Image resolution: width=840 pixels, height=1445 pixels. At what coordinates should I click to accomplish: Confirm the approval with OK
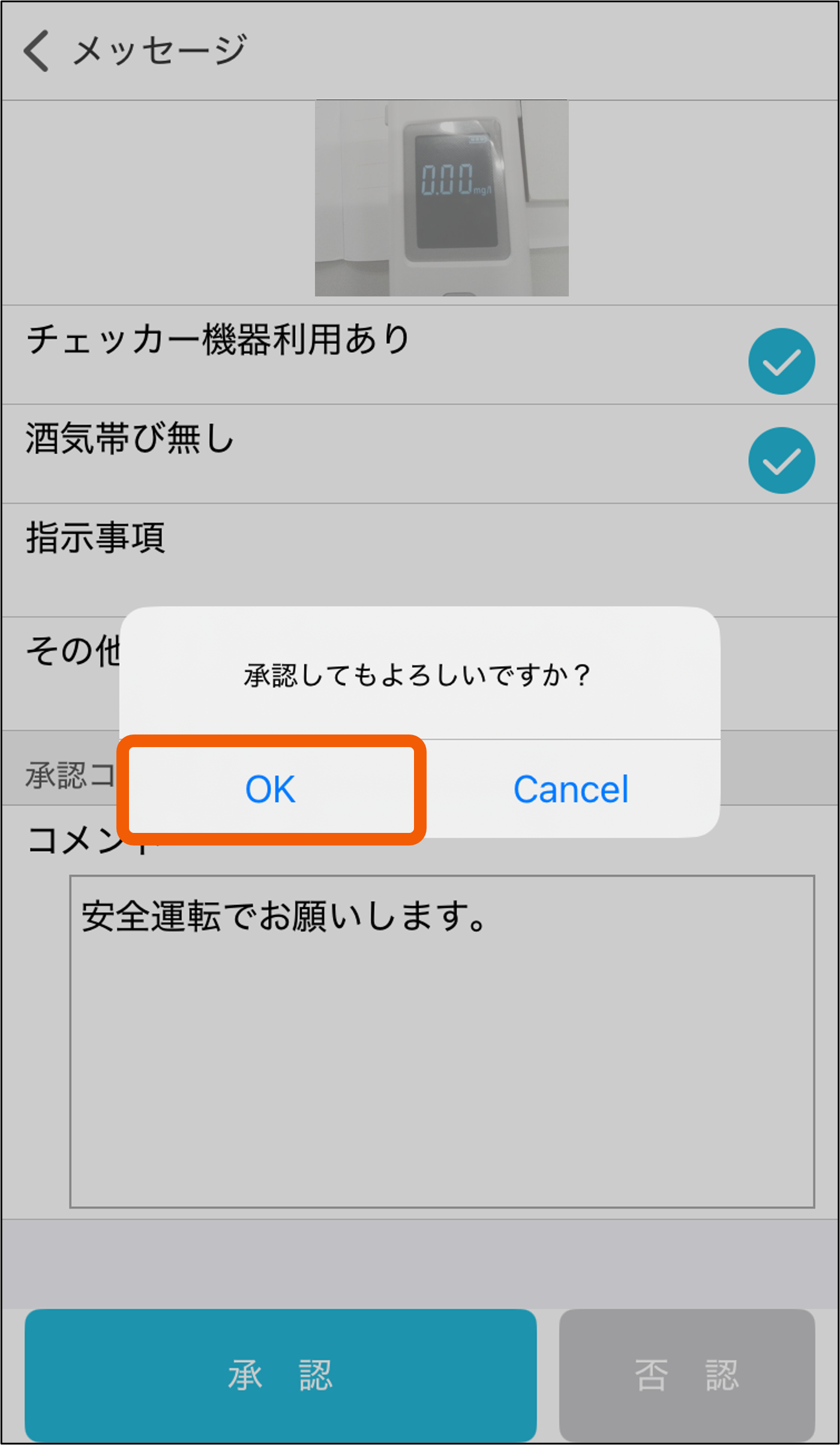tap(271, 789)
